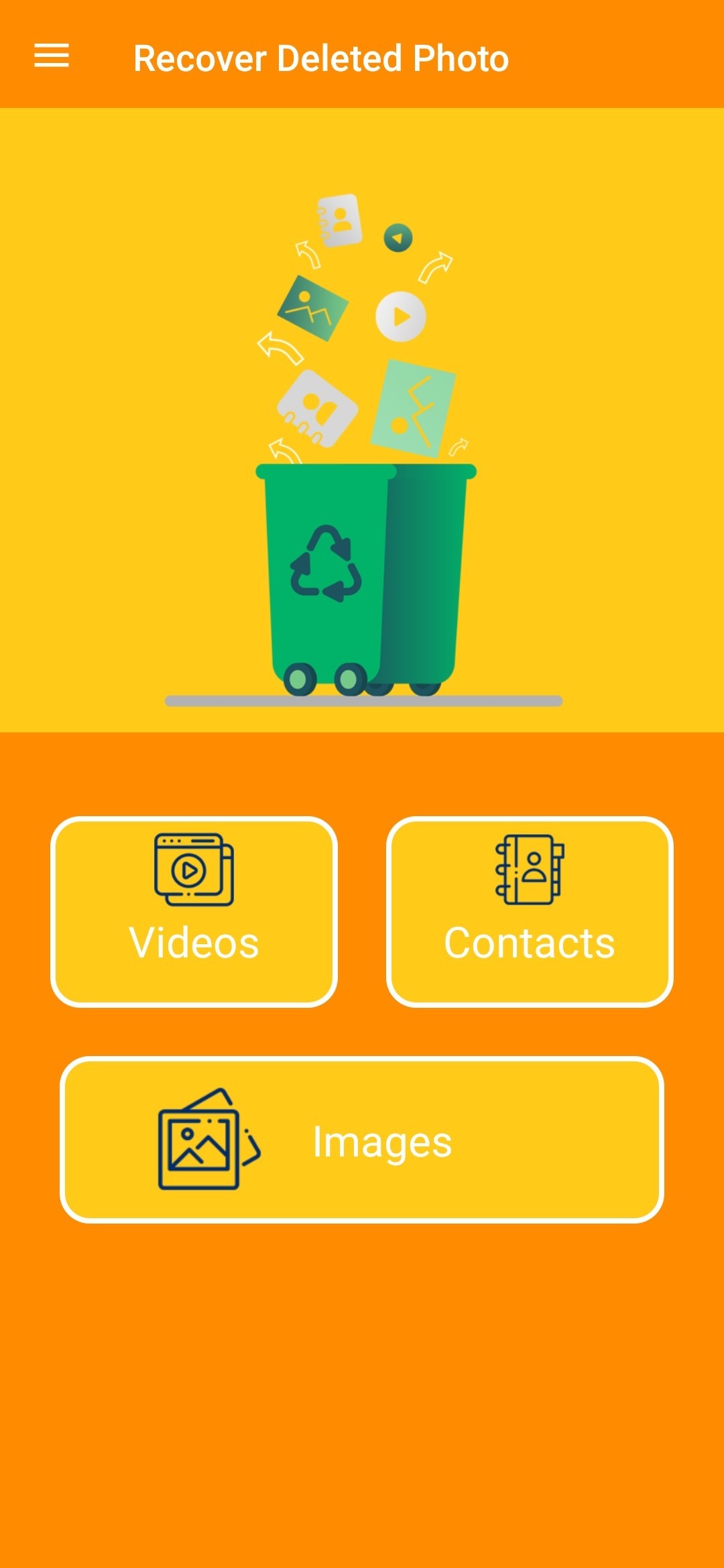Open the Videos recovery option
The image size is (724, 1568).
point(194,911)
